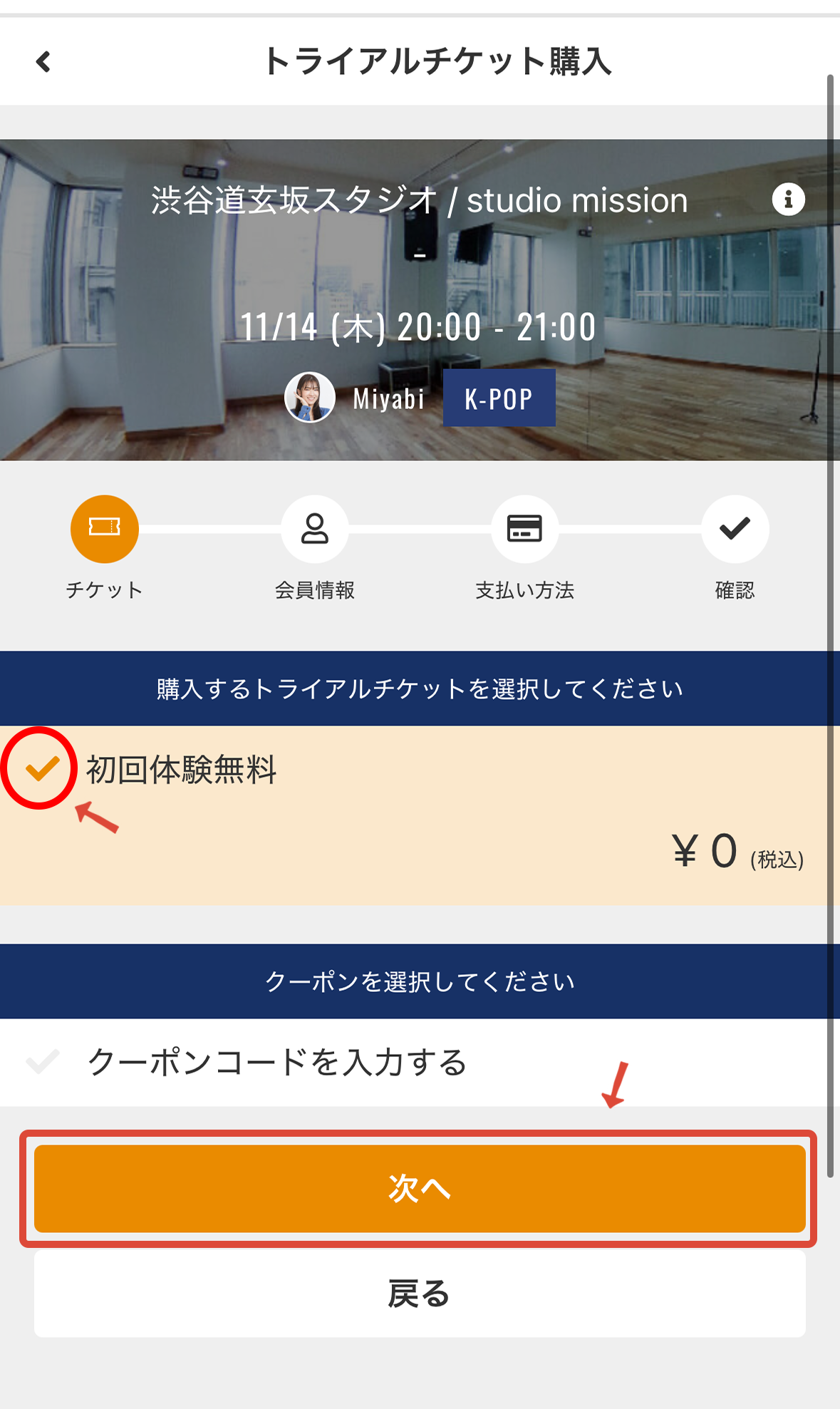840x1409 pixels.
Task: Choose クーポンコードを入力する option
Action: pos(276,1062)
